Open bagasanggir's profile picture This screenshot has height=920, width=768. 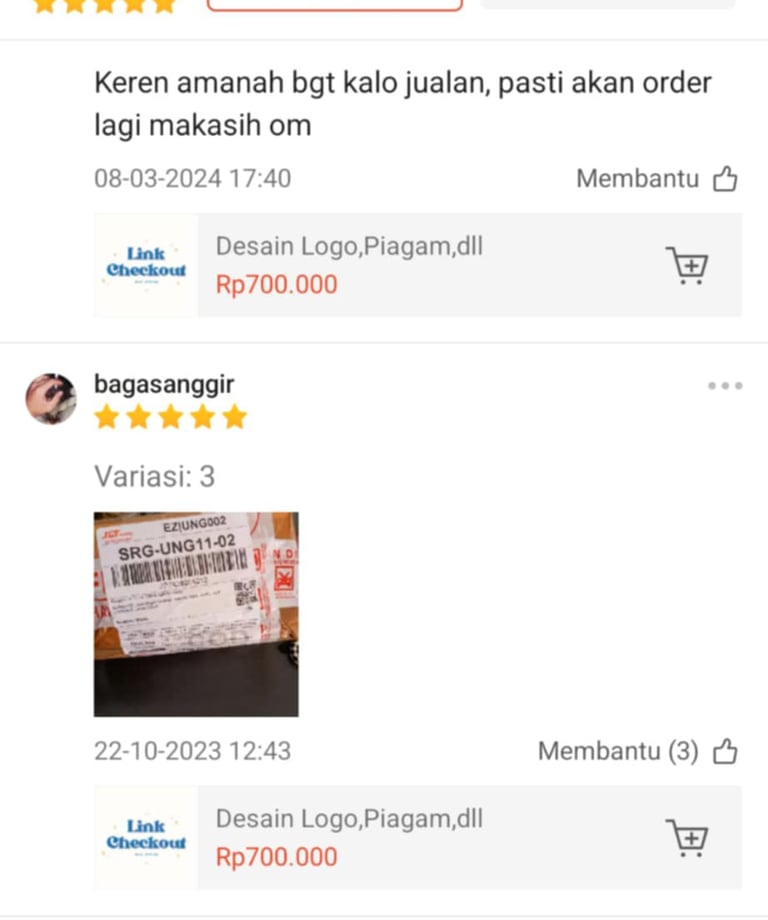click(x=50, y=399)
